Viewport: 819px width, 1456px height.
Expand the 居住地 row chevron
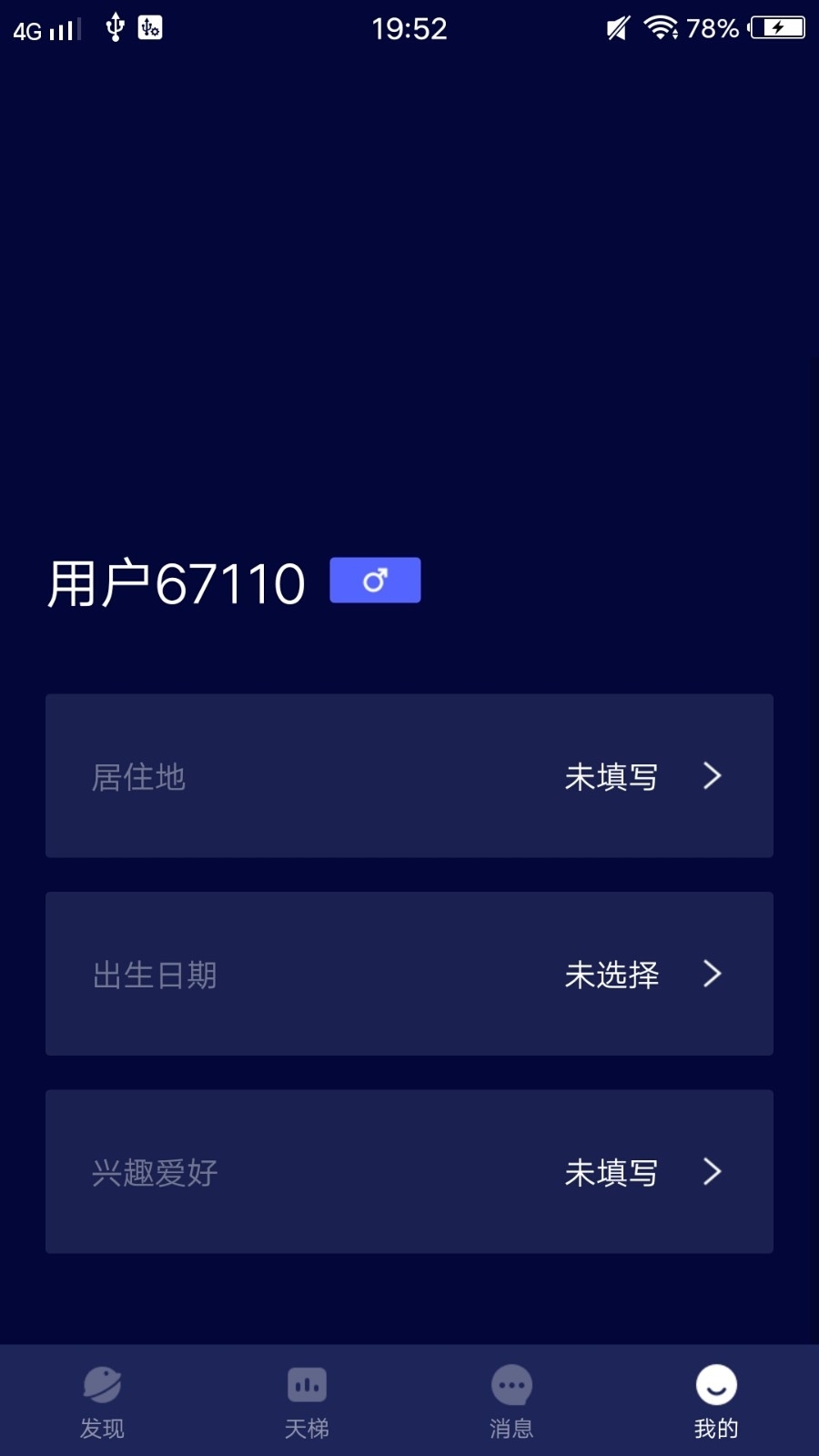tap(713, 776)
